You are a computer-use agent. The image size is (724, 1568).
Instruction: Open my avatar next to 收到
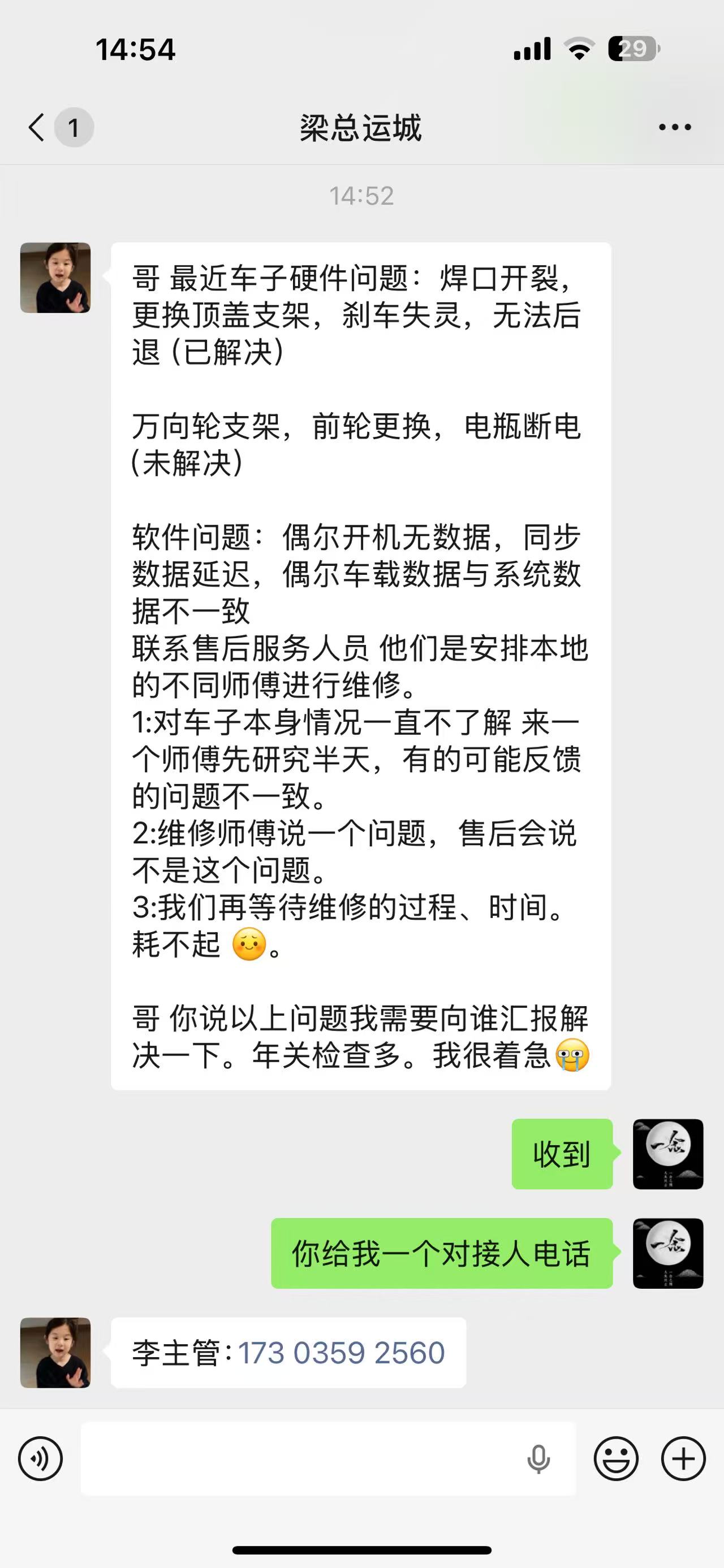pyautogui.click(x=668, y=1154)
